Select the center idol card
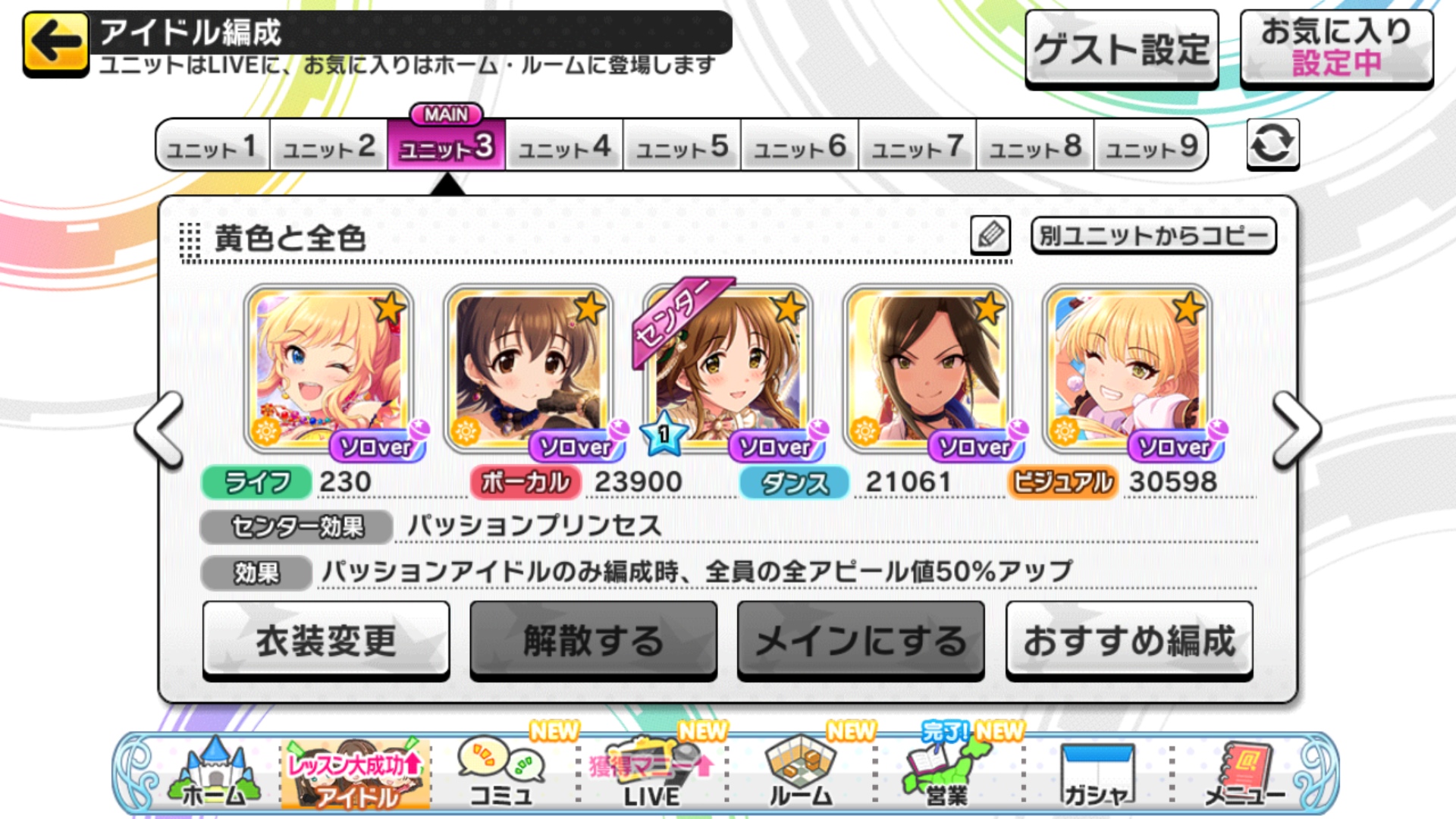Viewport: 1456px width, 819px height. click(728, 369)
